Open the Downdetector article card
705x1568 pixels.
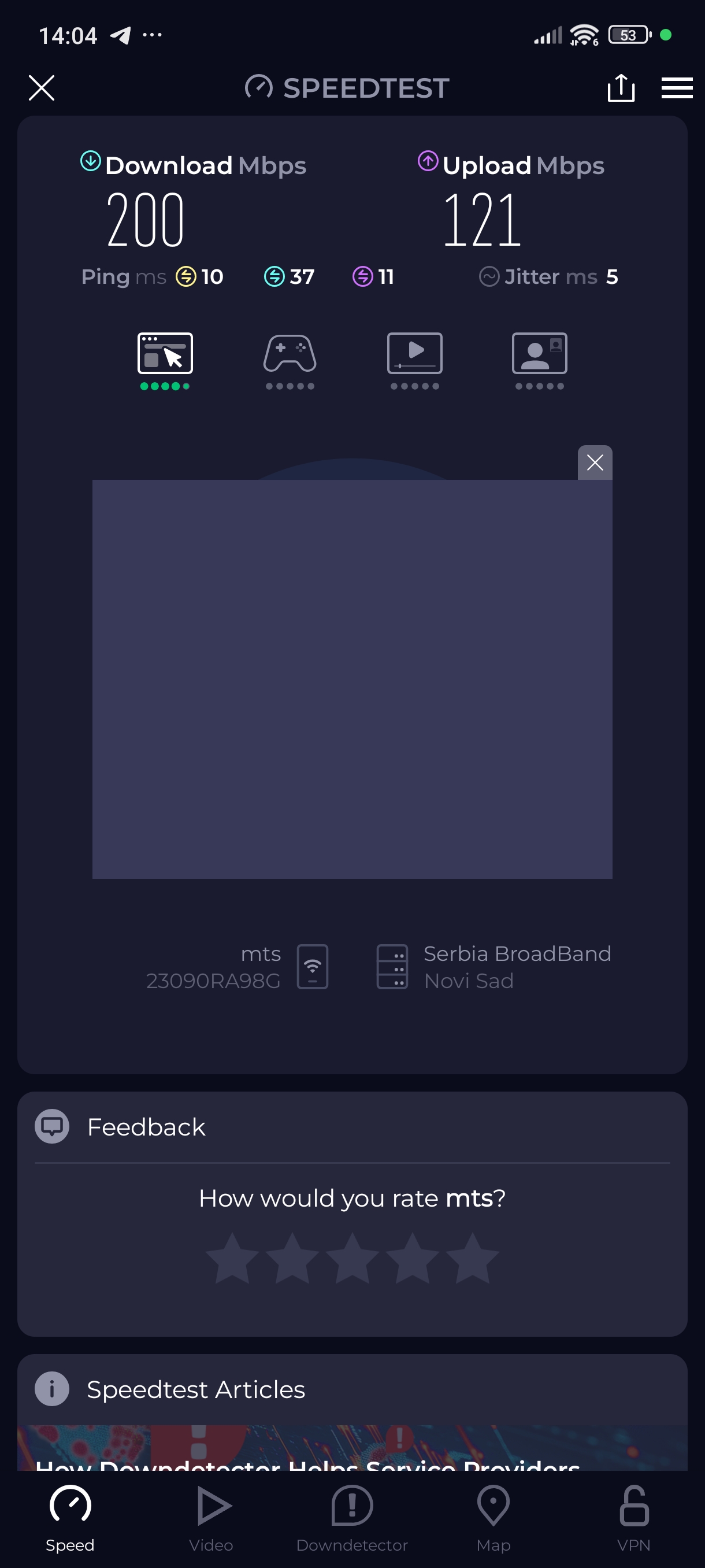352,1452
